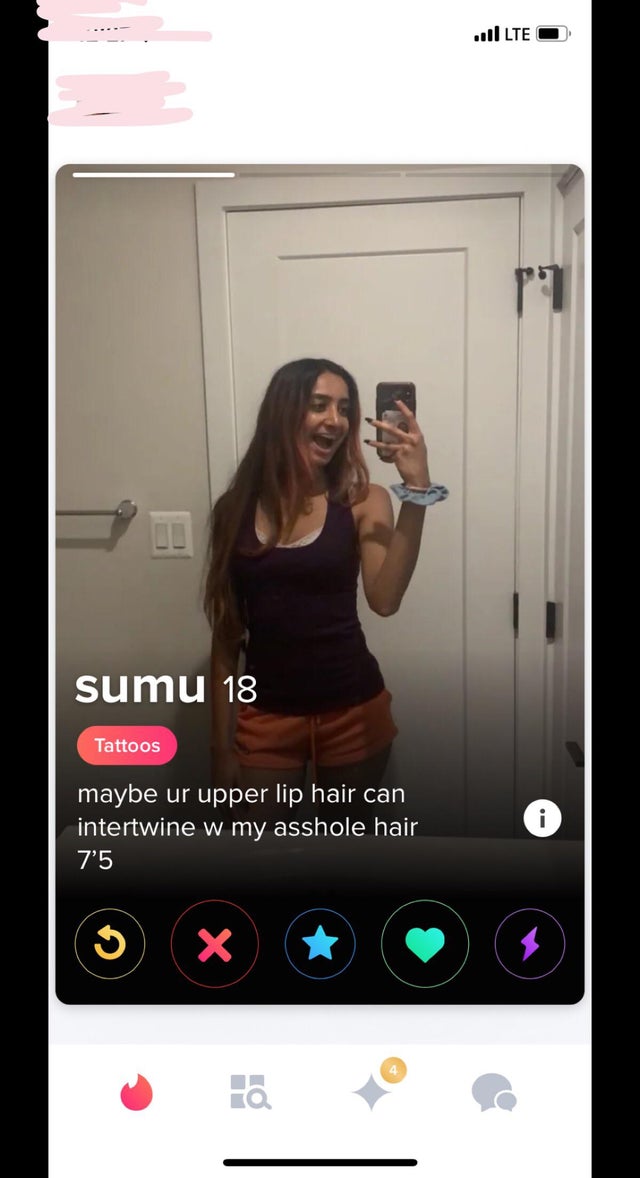
Task: Switch to the flame home tab
Action: [x=137, y=1092]
